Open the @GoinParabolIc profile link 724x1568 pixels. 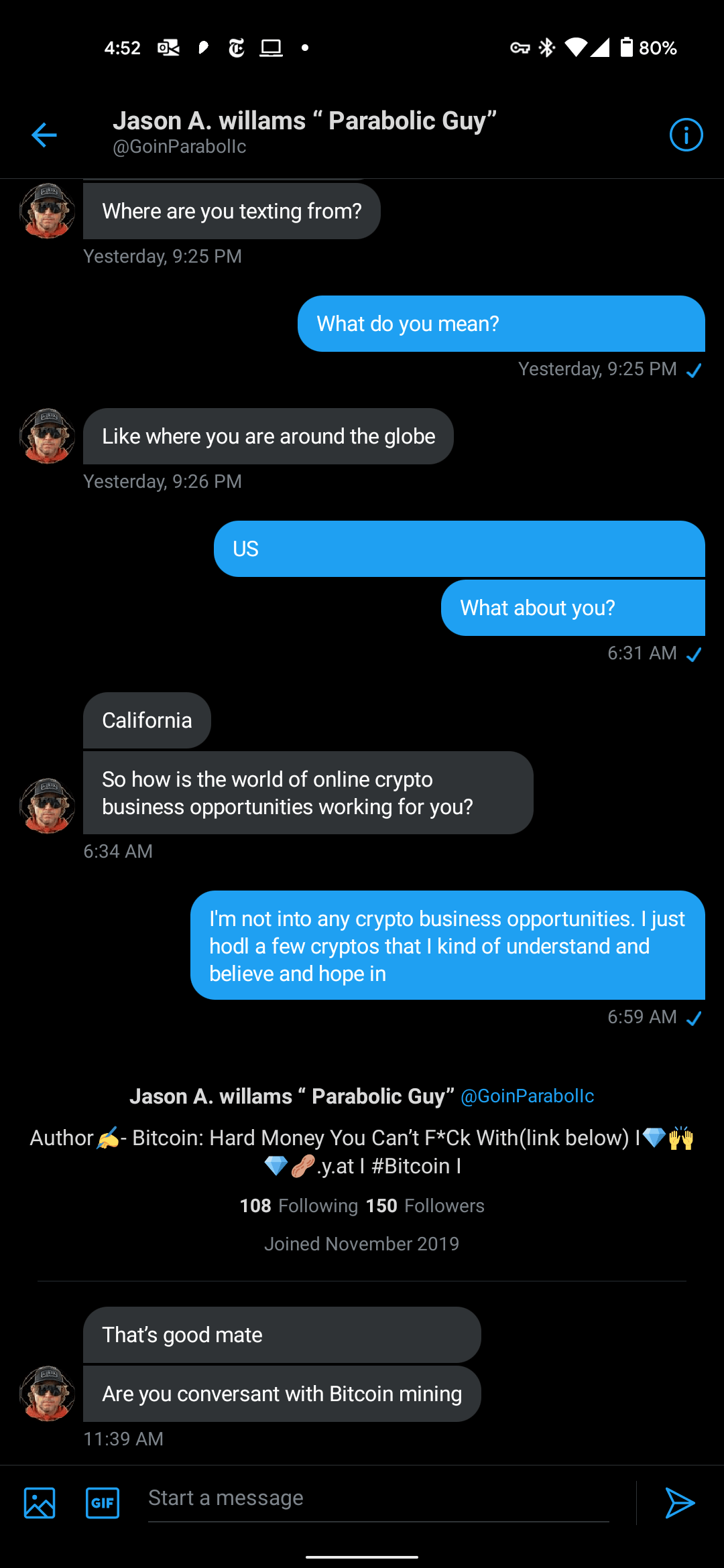click(x=528, y=1096)
